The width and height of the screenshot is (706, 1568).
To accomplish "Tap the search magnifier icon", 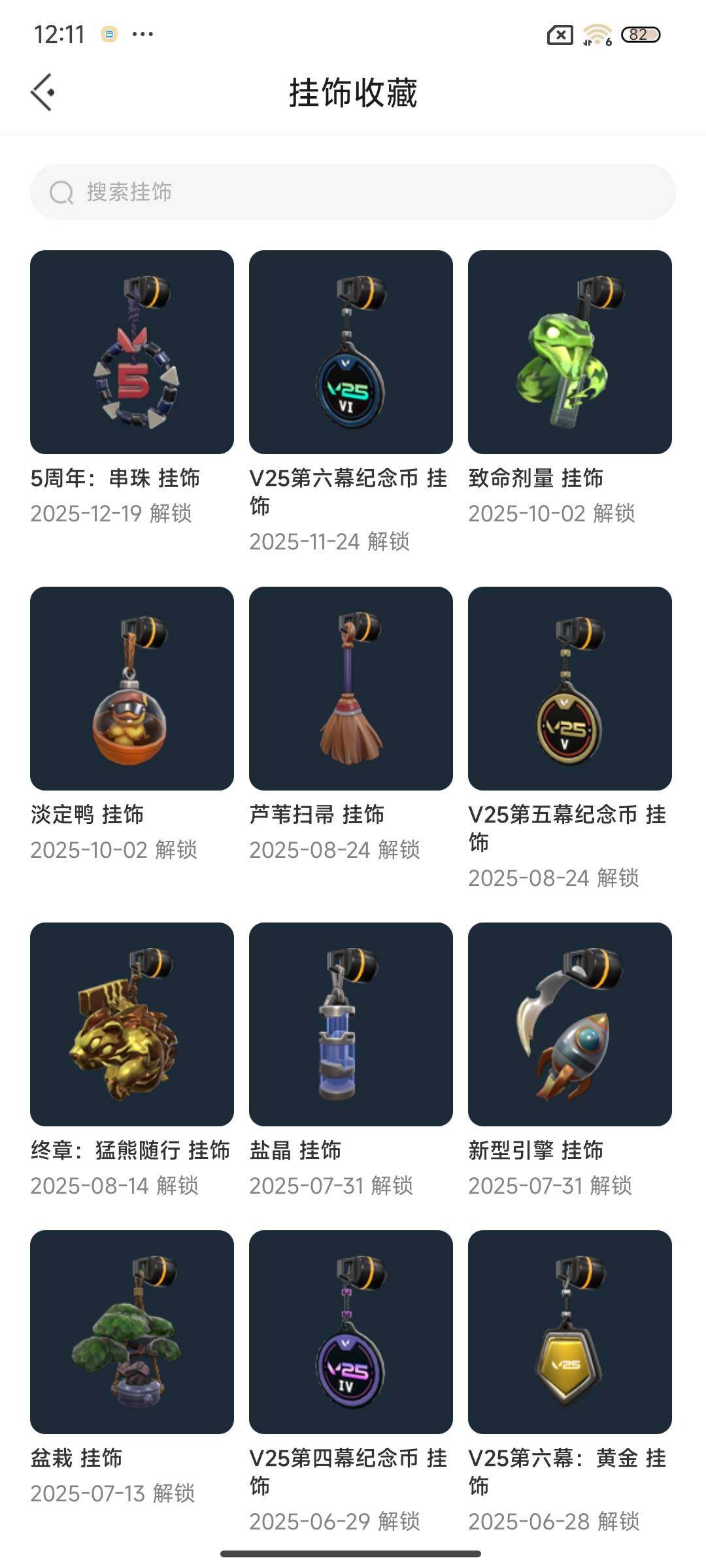I will [60, 193].
